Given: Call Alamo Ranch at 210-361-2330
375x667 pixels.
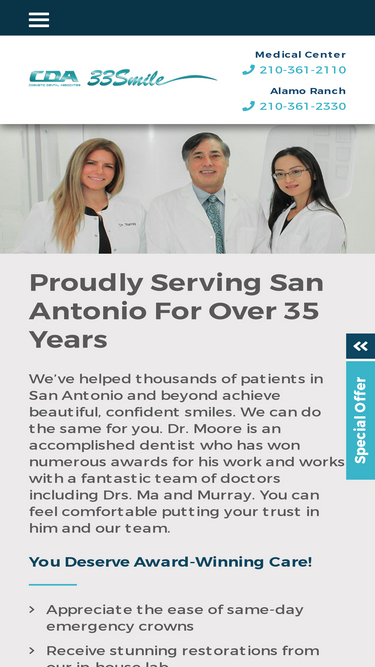Looking at the screenshot, I should tap(294, 106).
